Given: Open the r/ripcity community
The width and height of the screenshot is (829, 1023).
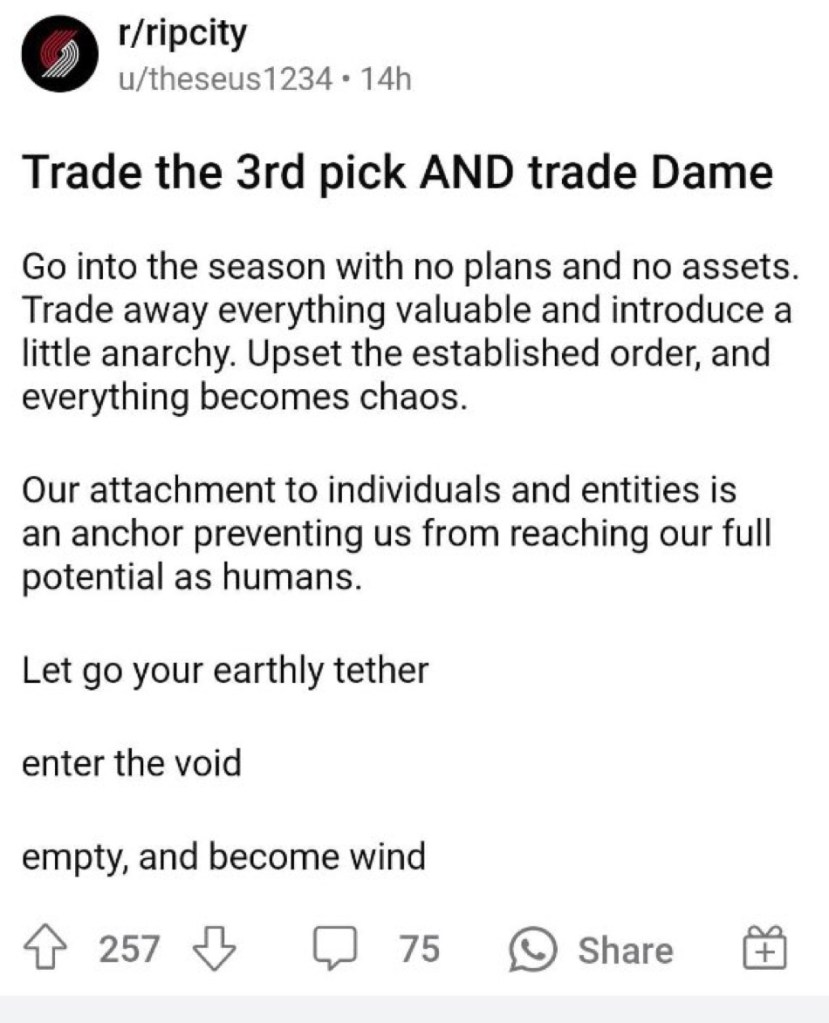Looking at the screenshot, I should 180,37.
